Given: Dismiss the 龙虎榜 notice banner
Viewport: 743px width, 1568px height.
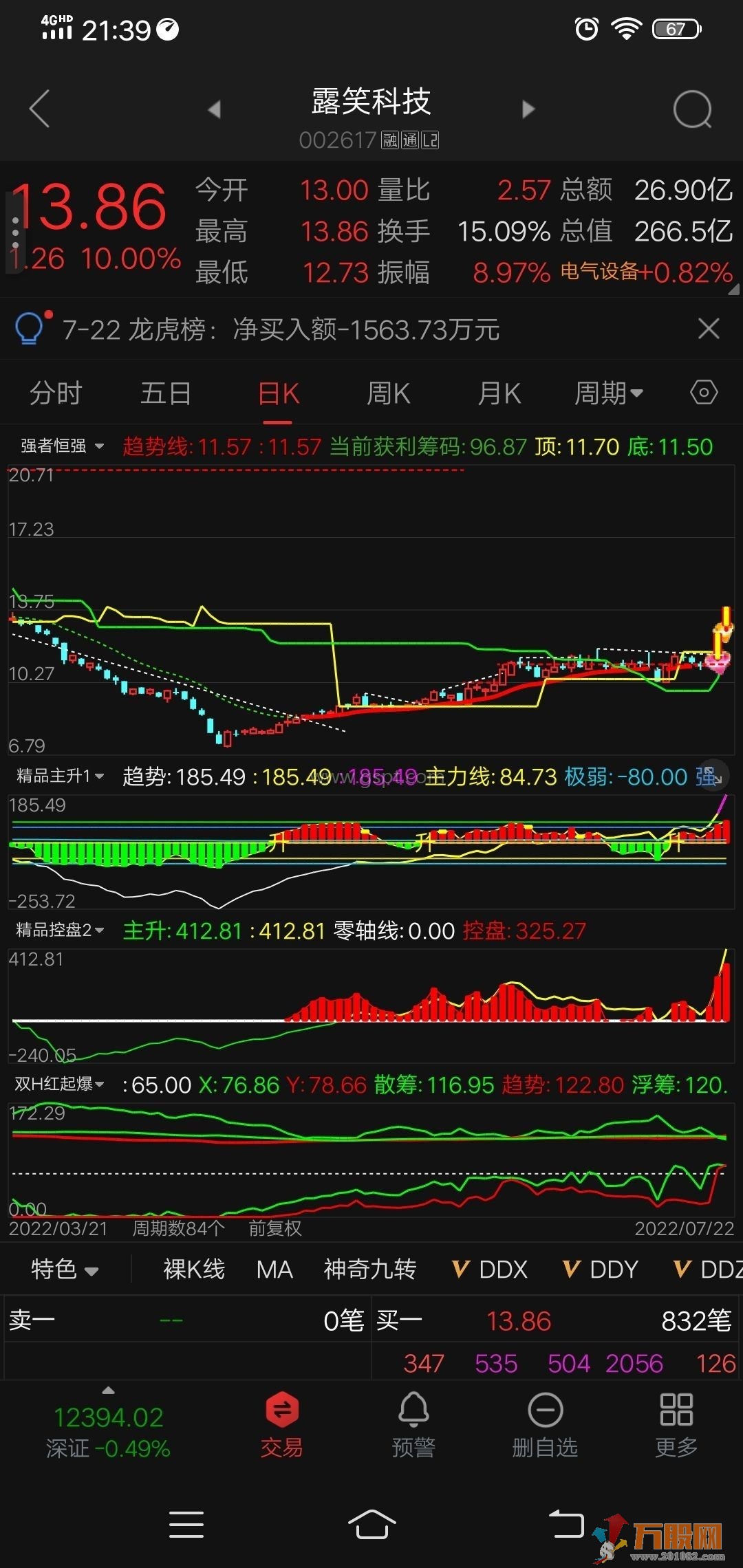Looking at the screenshot, I should click(709, 329).
